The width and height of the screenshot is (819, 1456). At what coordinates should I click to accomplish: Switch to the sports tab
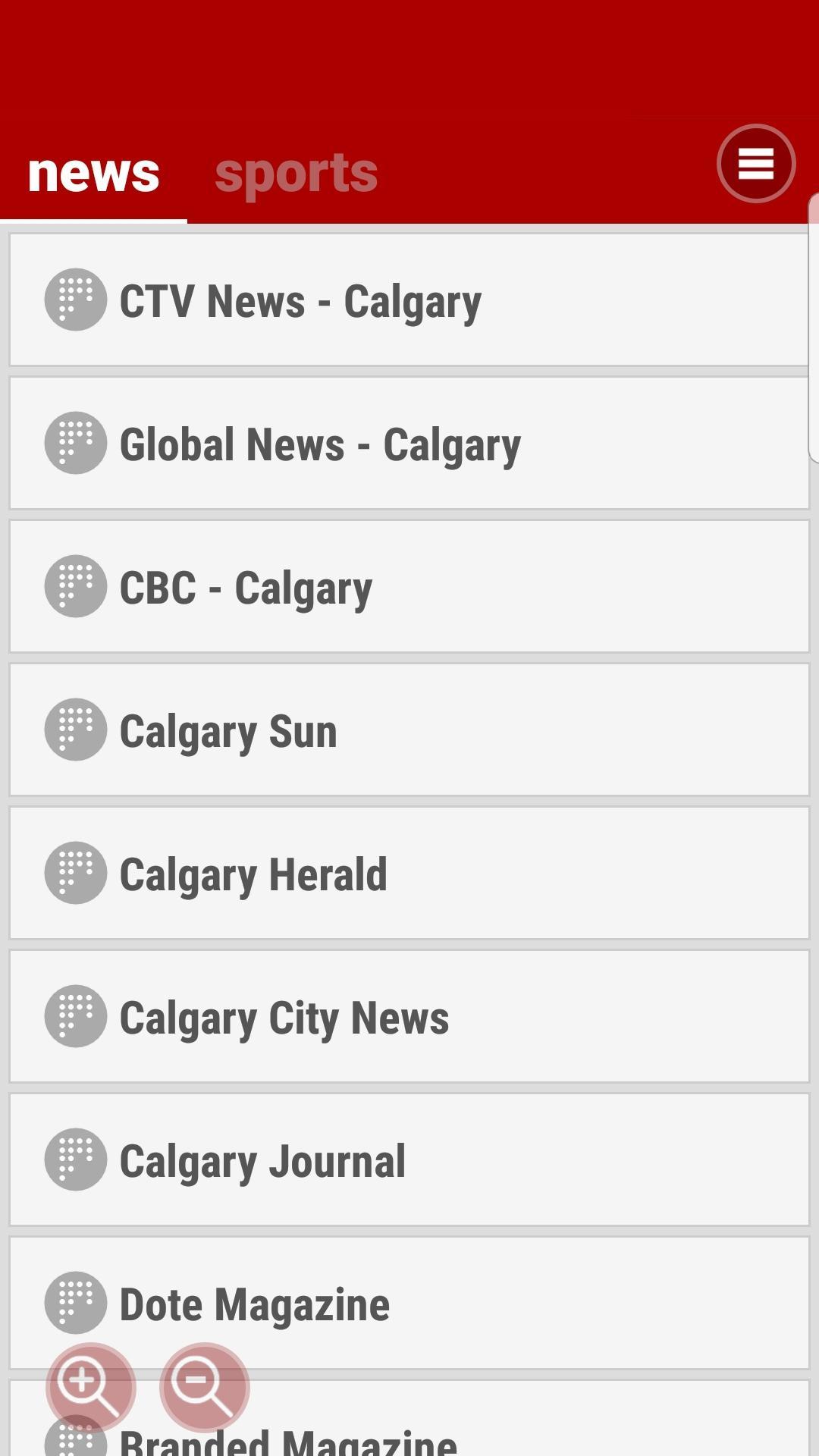point(296,174)
